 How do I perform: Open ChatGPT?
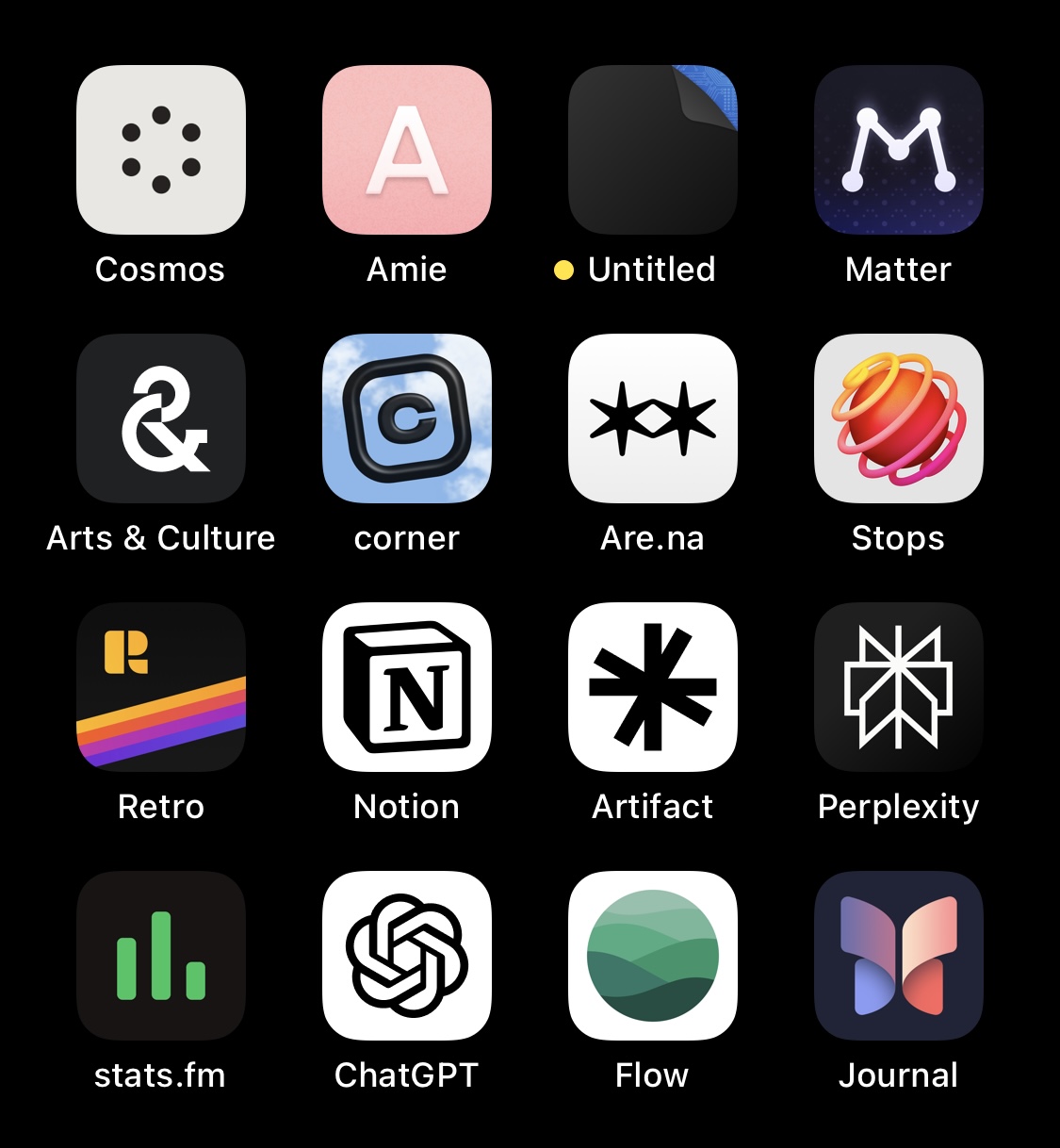click(406, 955)
